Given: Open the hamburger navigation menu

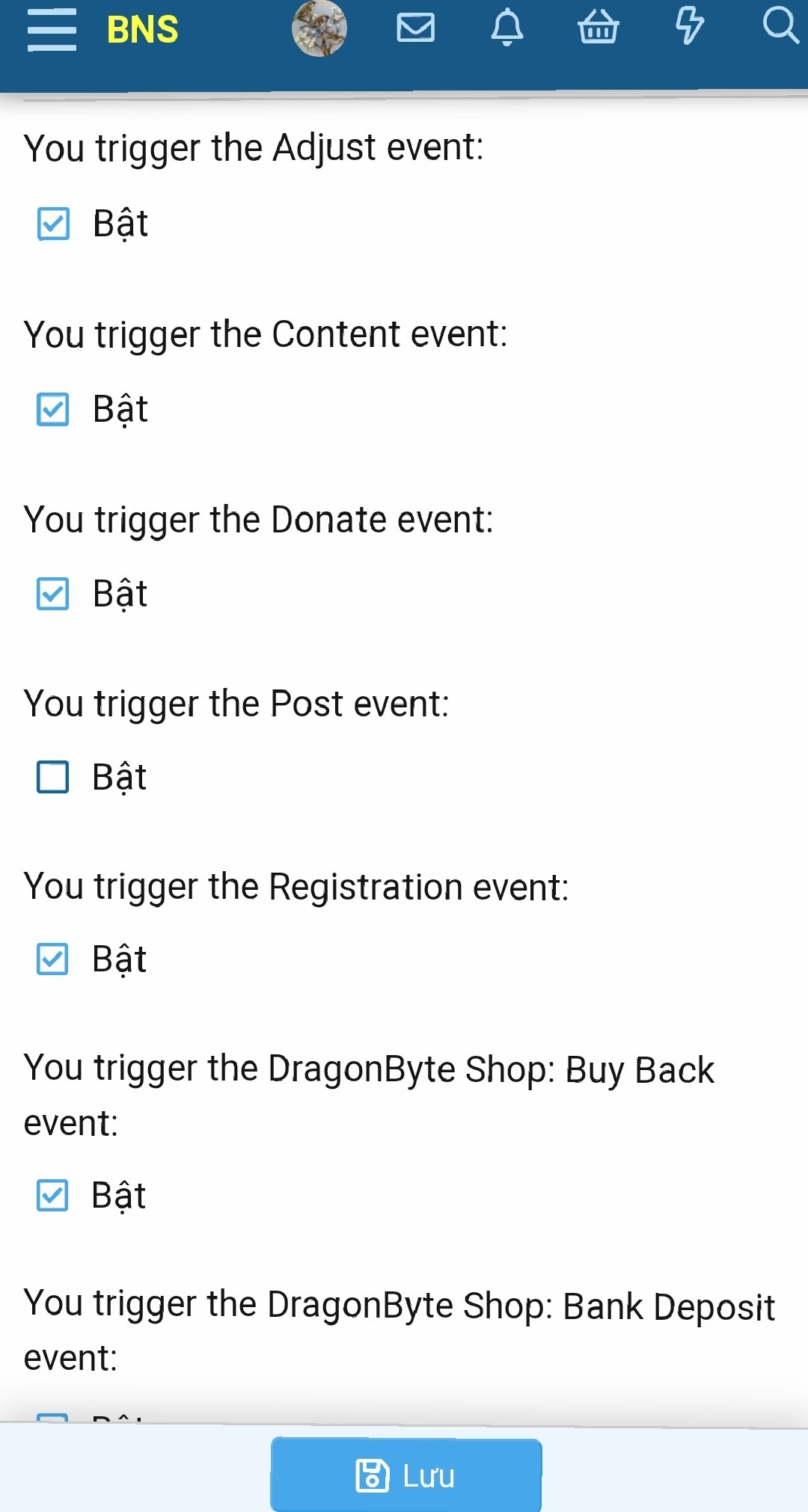Looking at the screenshot, I should (52, 30).
